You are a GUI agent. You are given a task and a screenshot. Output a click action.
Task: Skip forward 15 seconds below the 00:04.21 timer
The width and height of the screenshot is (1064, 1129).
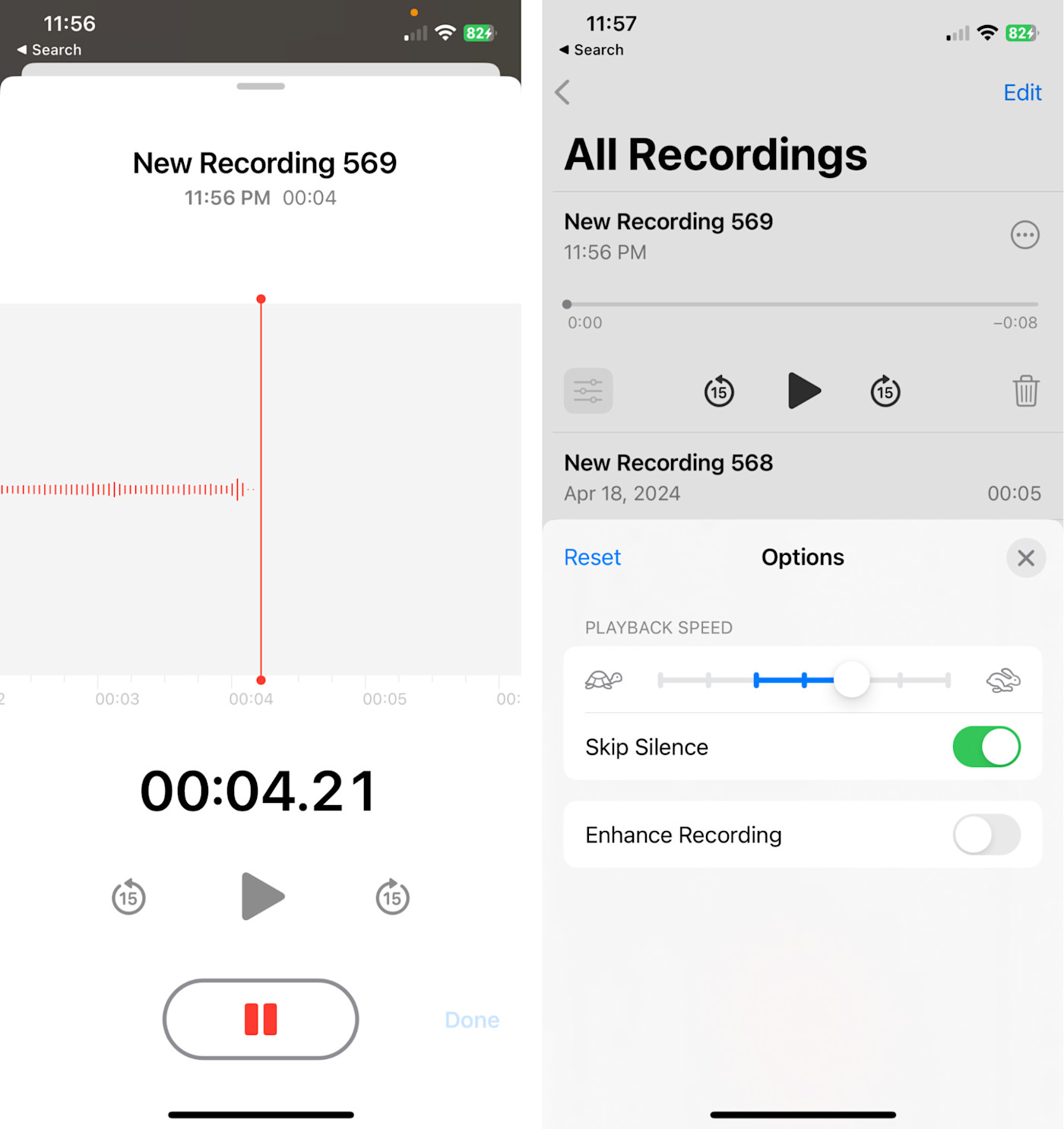tap(392, 897)
